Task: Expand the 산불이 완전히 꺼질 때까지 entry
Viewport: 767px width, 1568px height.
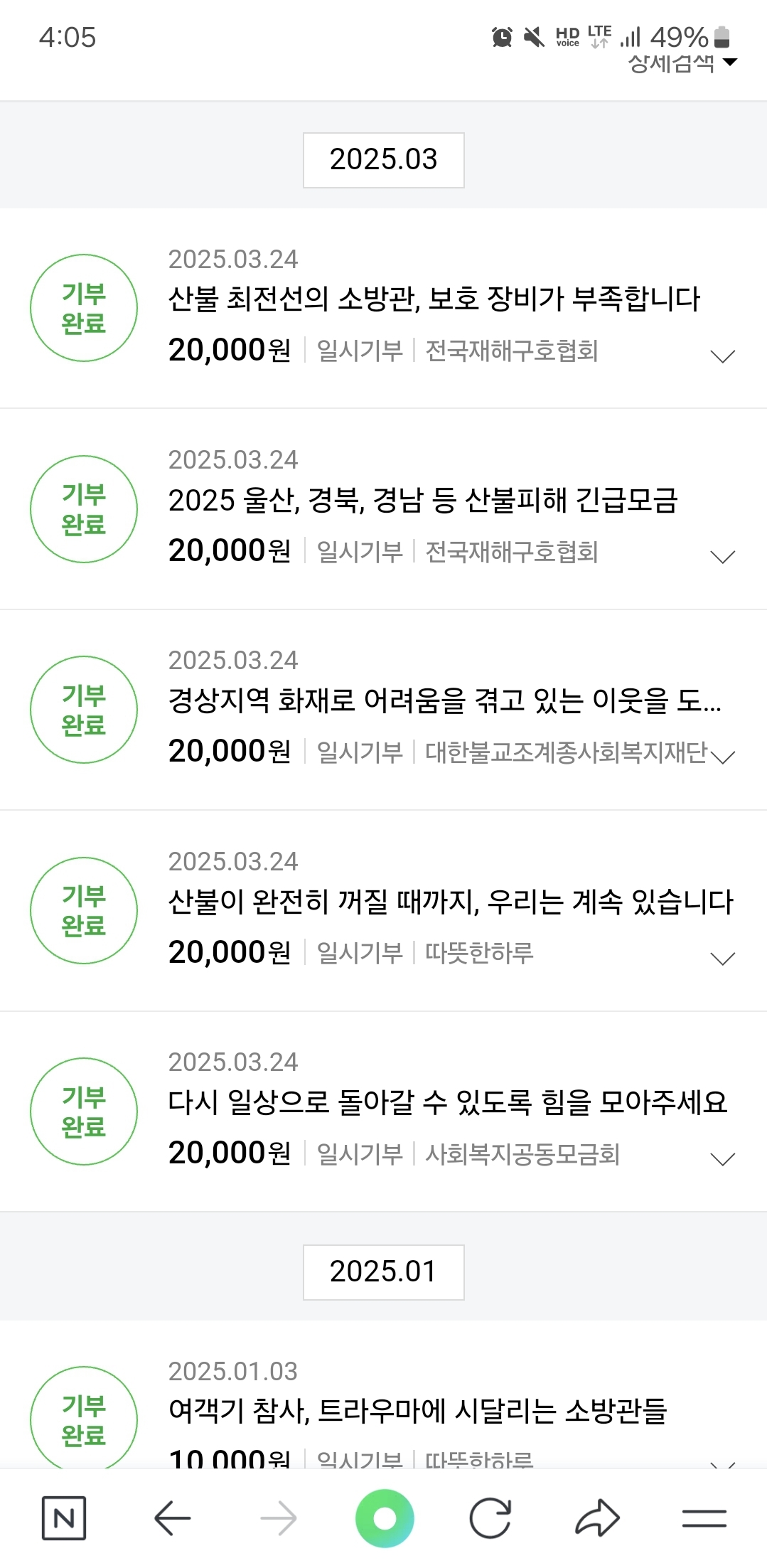Action: tap(722, 959)
